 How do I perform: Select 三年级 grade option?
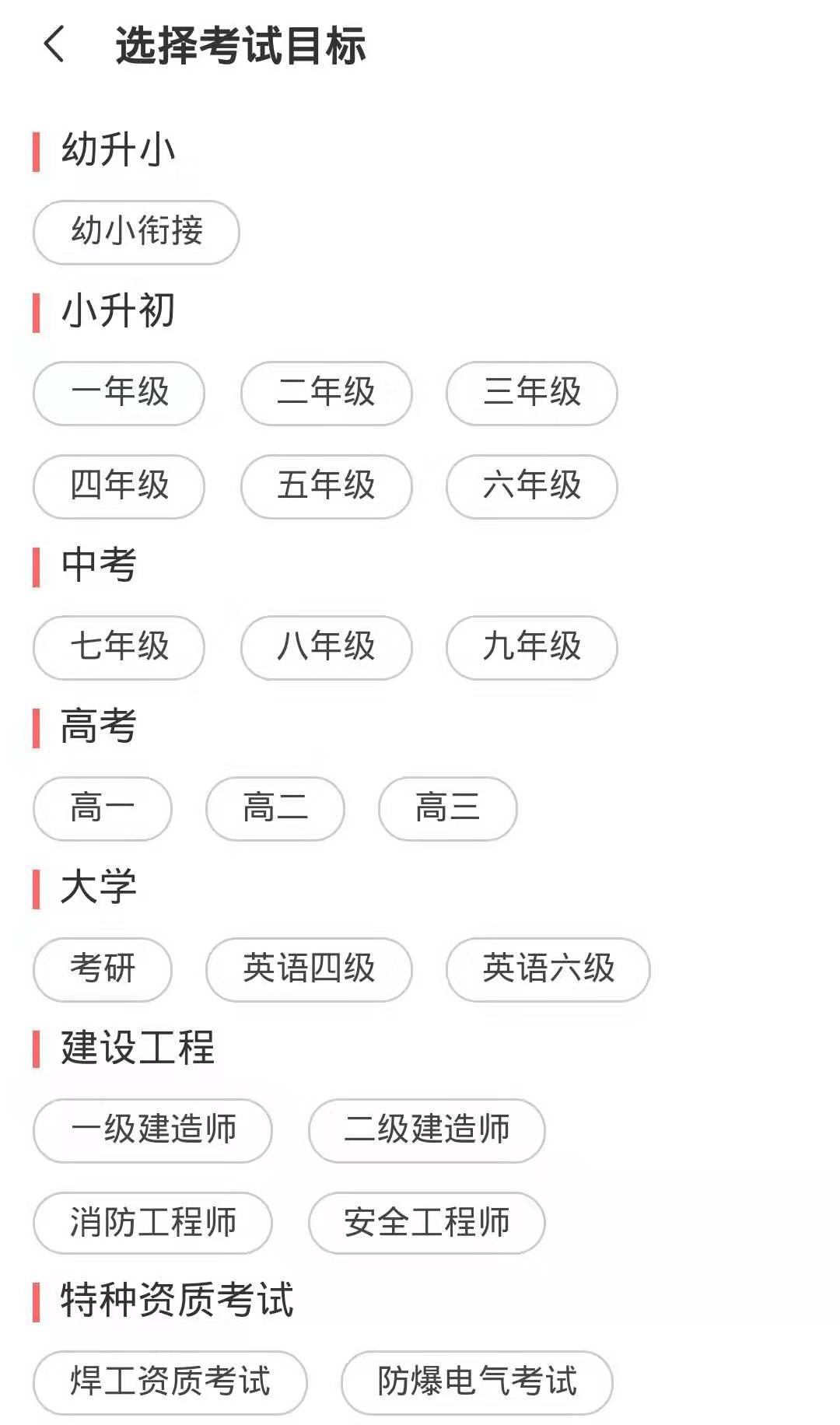(532, 394)
